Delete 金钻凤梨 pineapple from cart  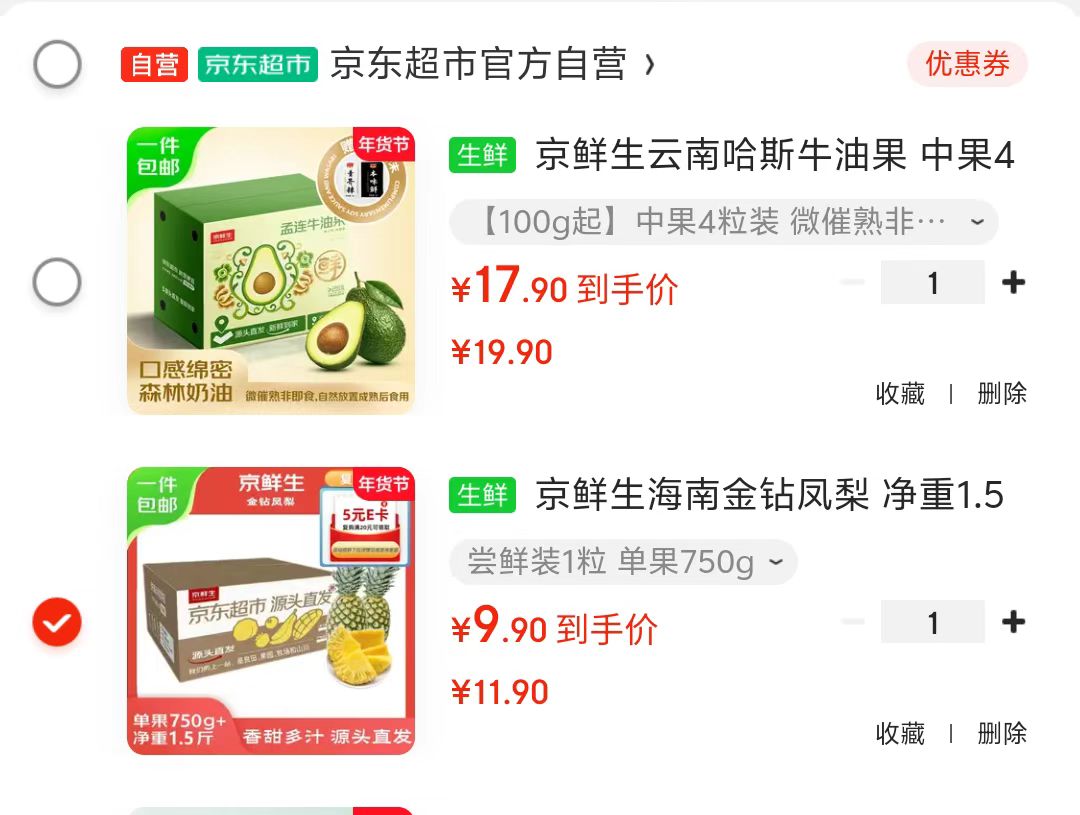1002,733
